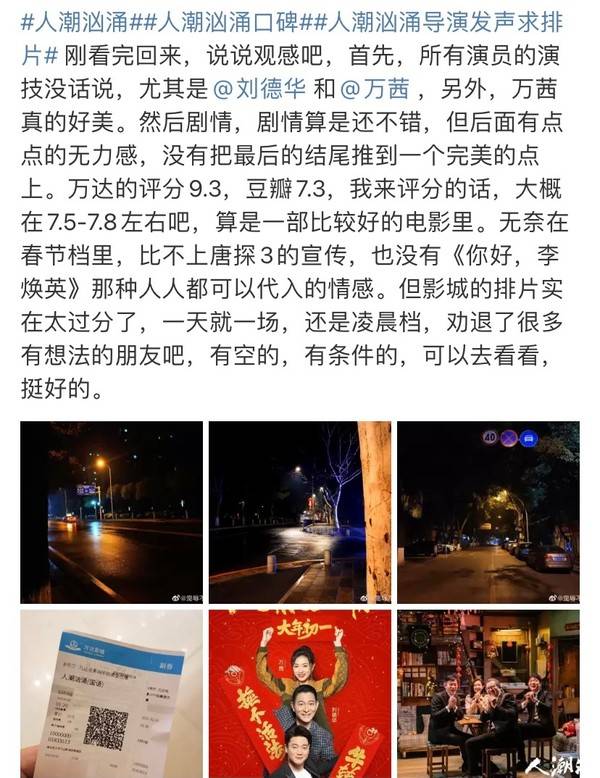Open the photo of the road with parked cars

tap(488, 511)
